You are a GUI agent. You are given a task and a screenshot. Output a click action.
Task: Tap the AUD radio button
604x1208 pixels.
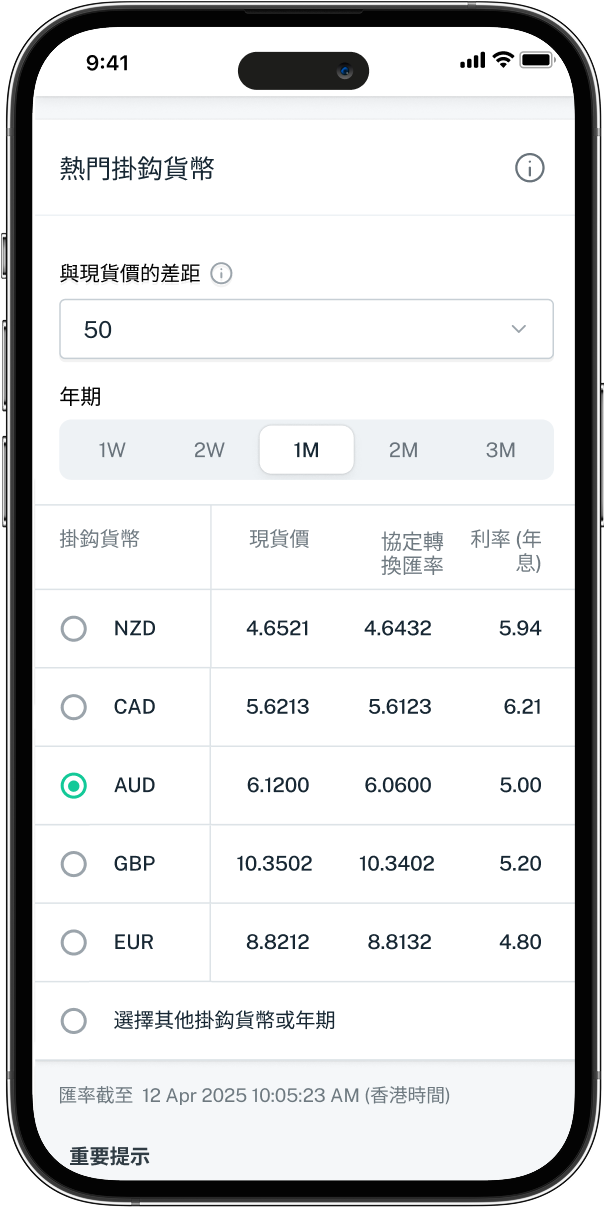pyautogui.click(x=74, y=785)
